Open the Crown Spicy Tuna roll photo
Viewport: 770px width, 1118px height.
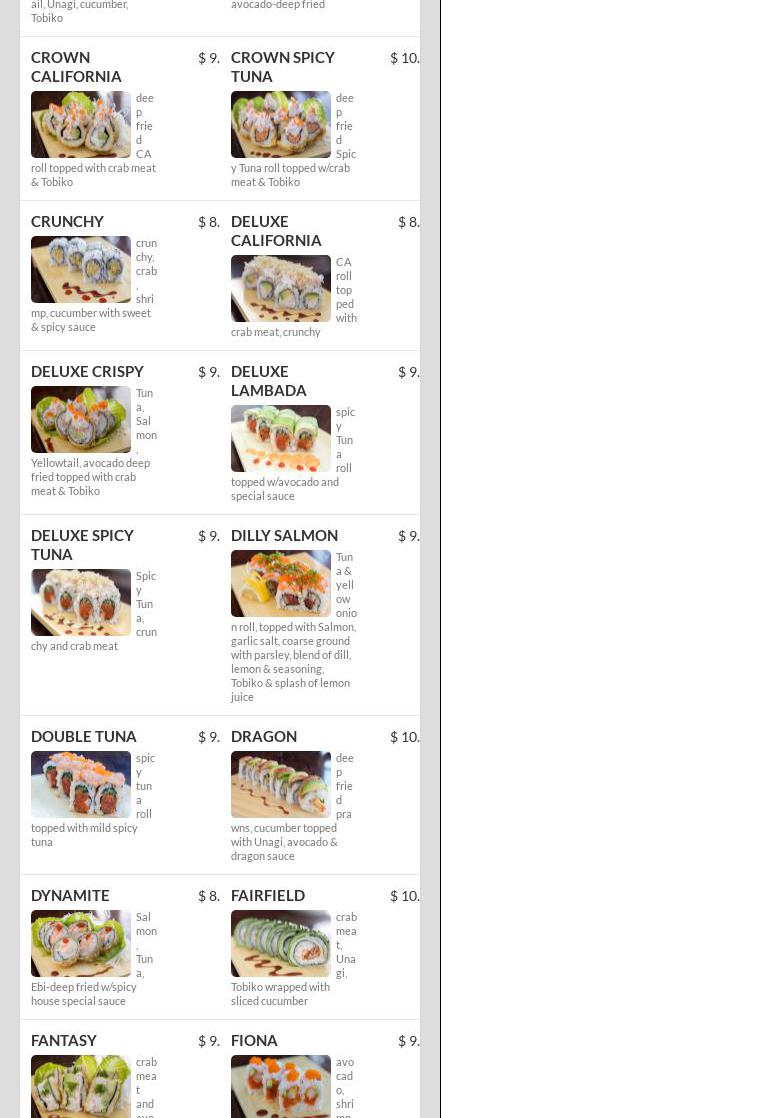pyautogui.click(x=281, y=124)
